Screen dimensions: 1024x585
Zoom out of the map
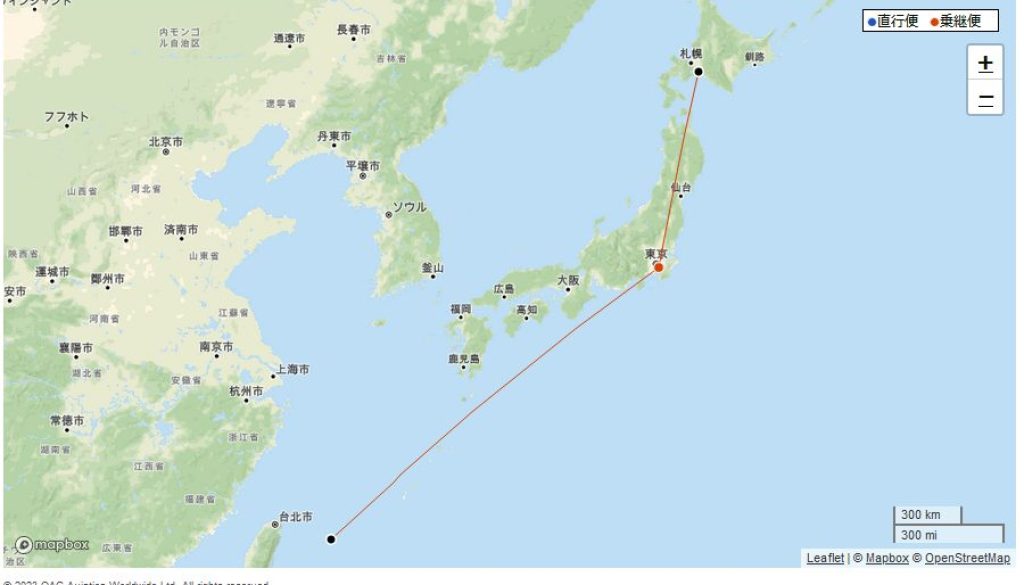pos(985,99)
